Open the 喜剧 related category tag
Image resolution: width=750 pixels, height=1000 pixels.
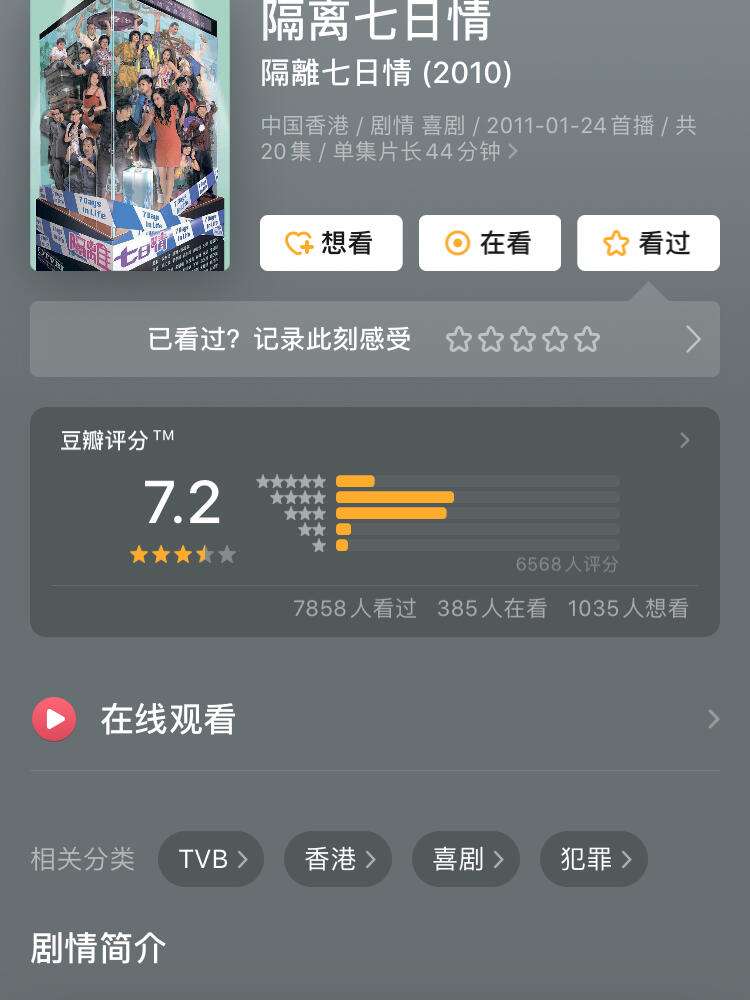coord(465,858)
